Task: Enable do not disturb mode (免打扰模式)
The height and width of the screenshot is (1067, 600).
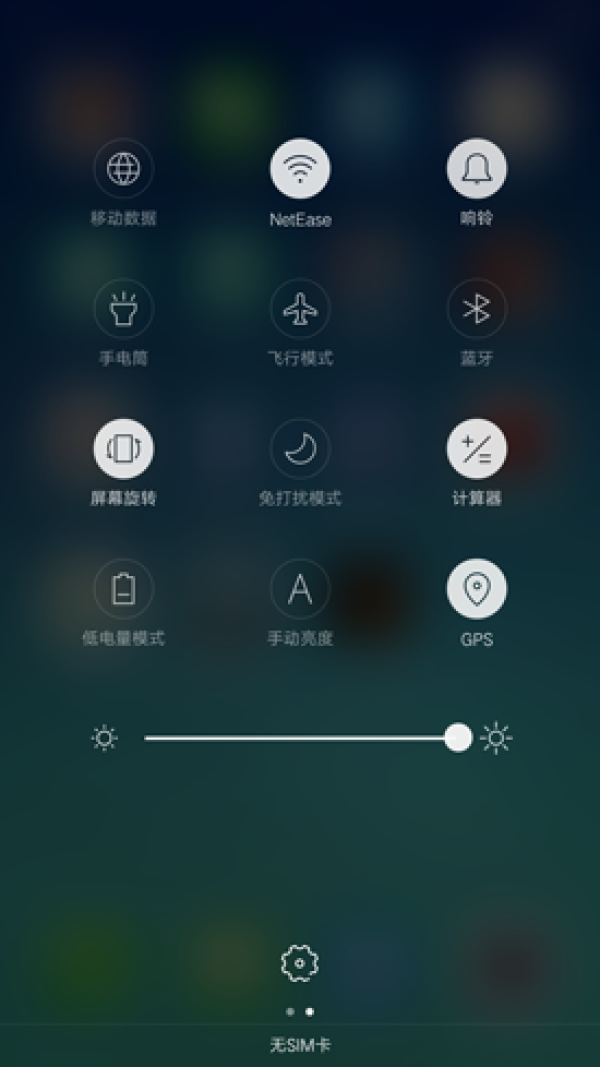Action: 300,449
